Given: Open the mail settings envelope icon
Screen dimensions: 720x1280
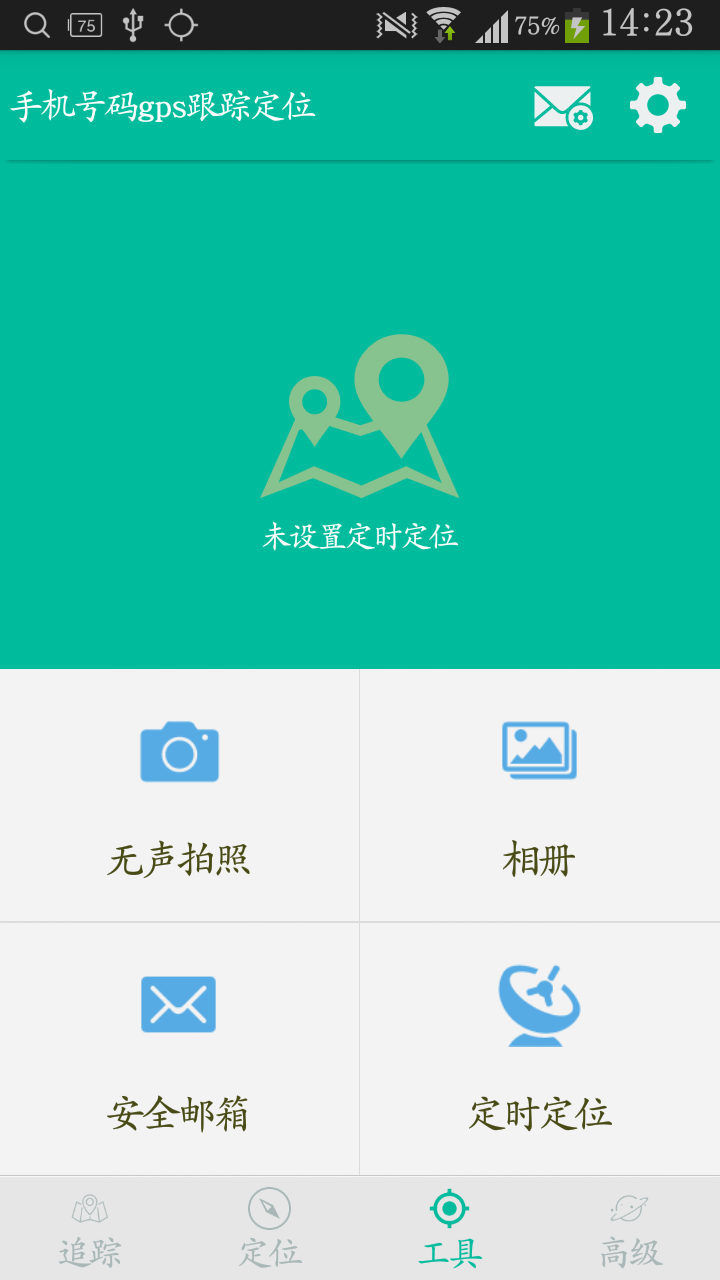Looking at the screenshot, I should [563, 106].
